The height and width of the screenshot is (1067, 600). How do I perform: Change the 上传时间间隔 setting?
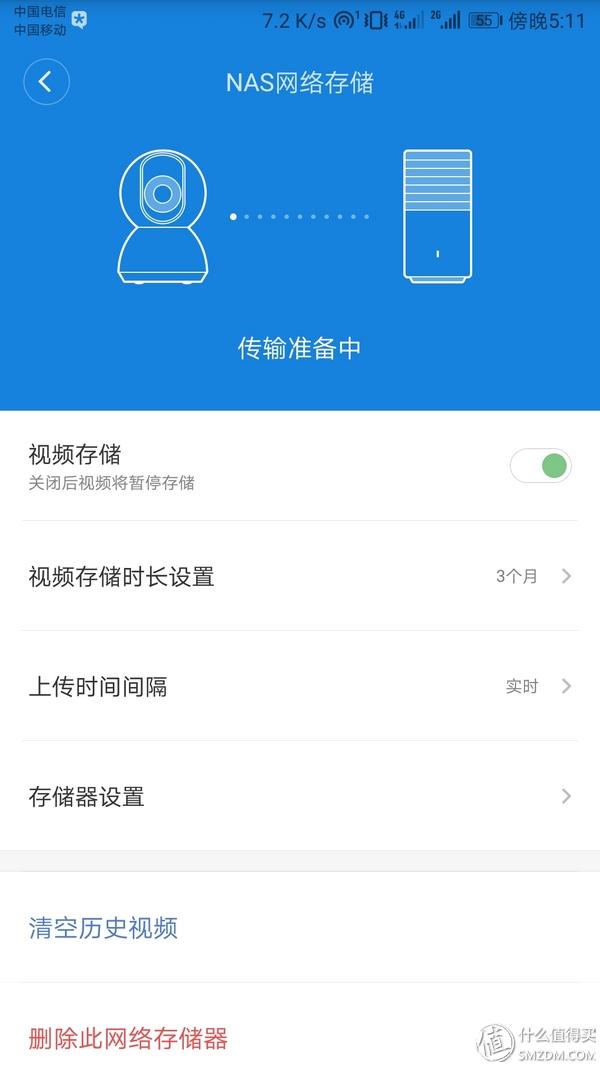pyautogui.click(x=300, y=686)
